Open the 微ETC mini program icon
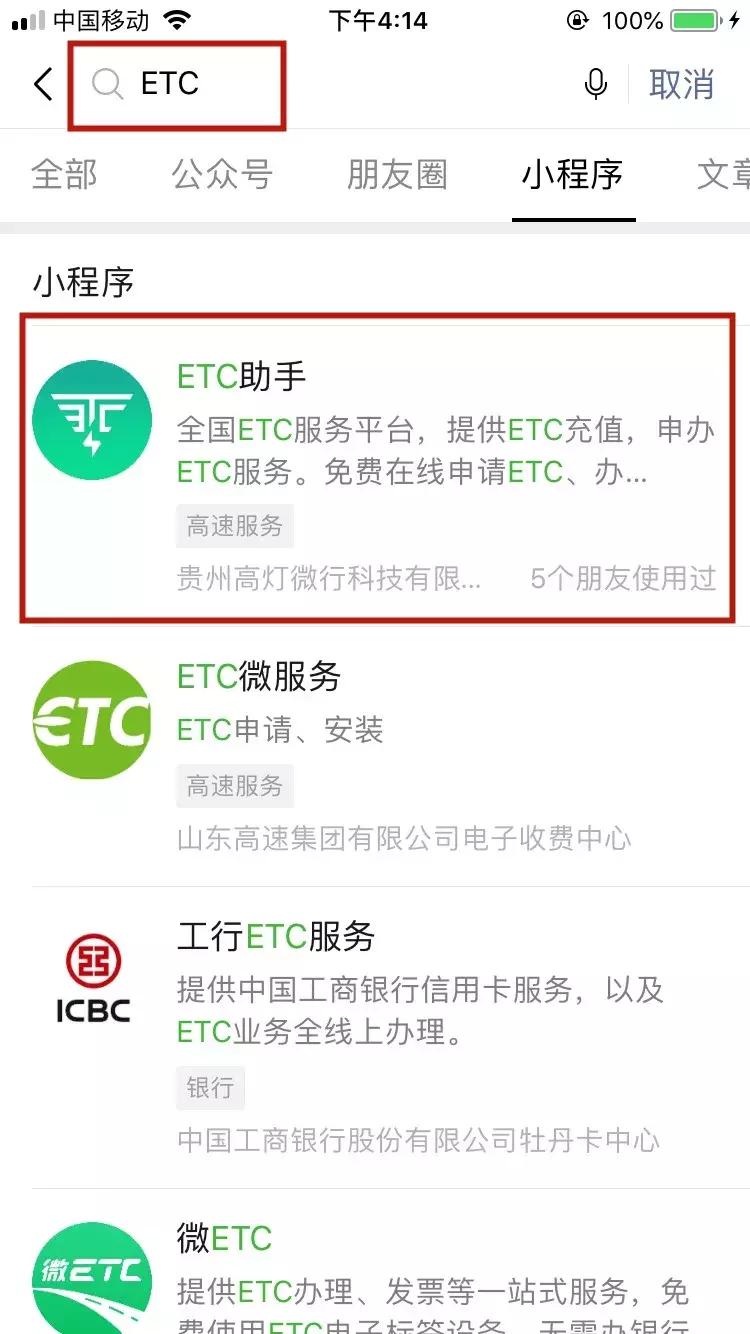 click(x=92, y=1270)
